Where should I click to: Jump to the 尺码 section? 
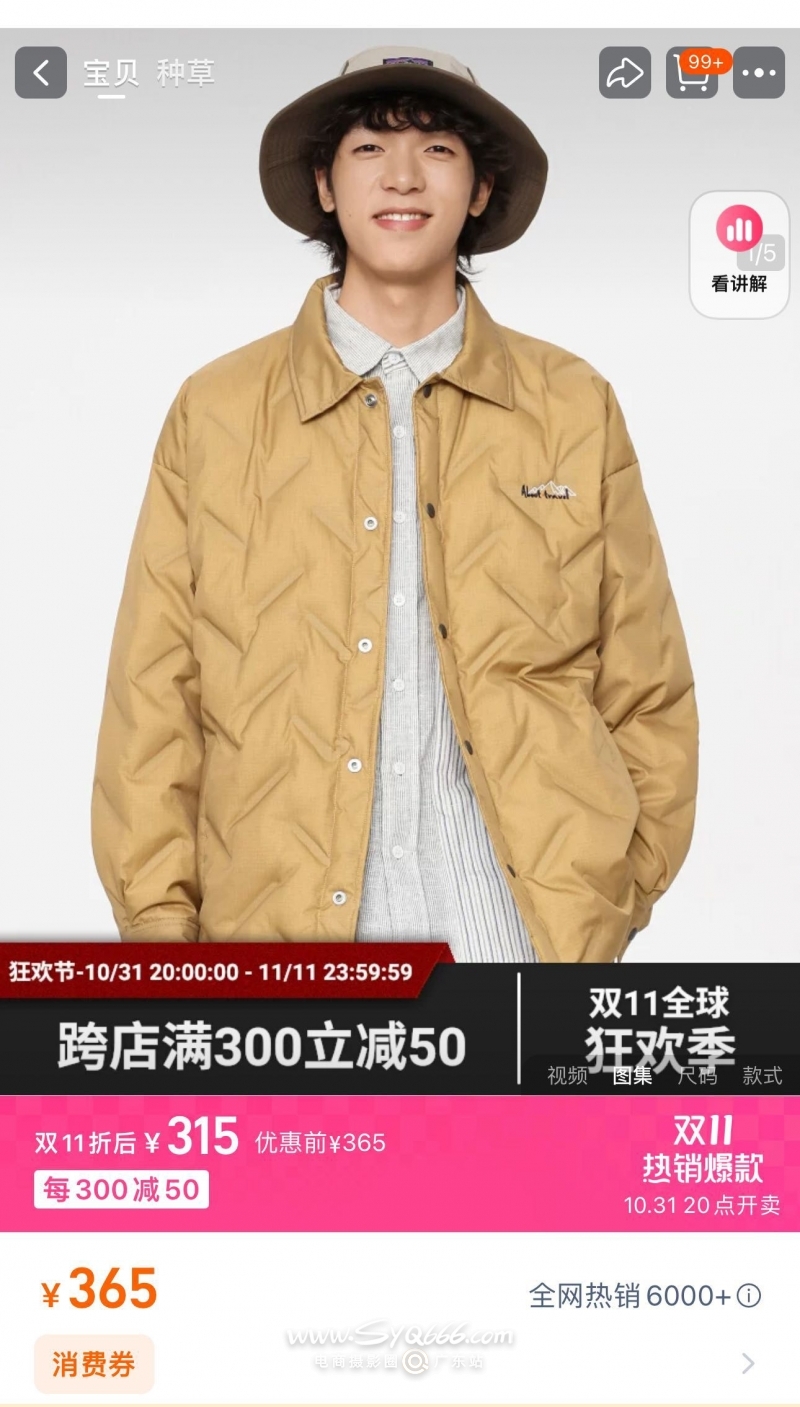(x=697, y=1076)
